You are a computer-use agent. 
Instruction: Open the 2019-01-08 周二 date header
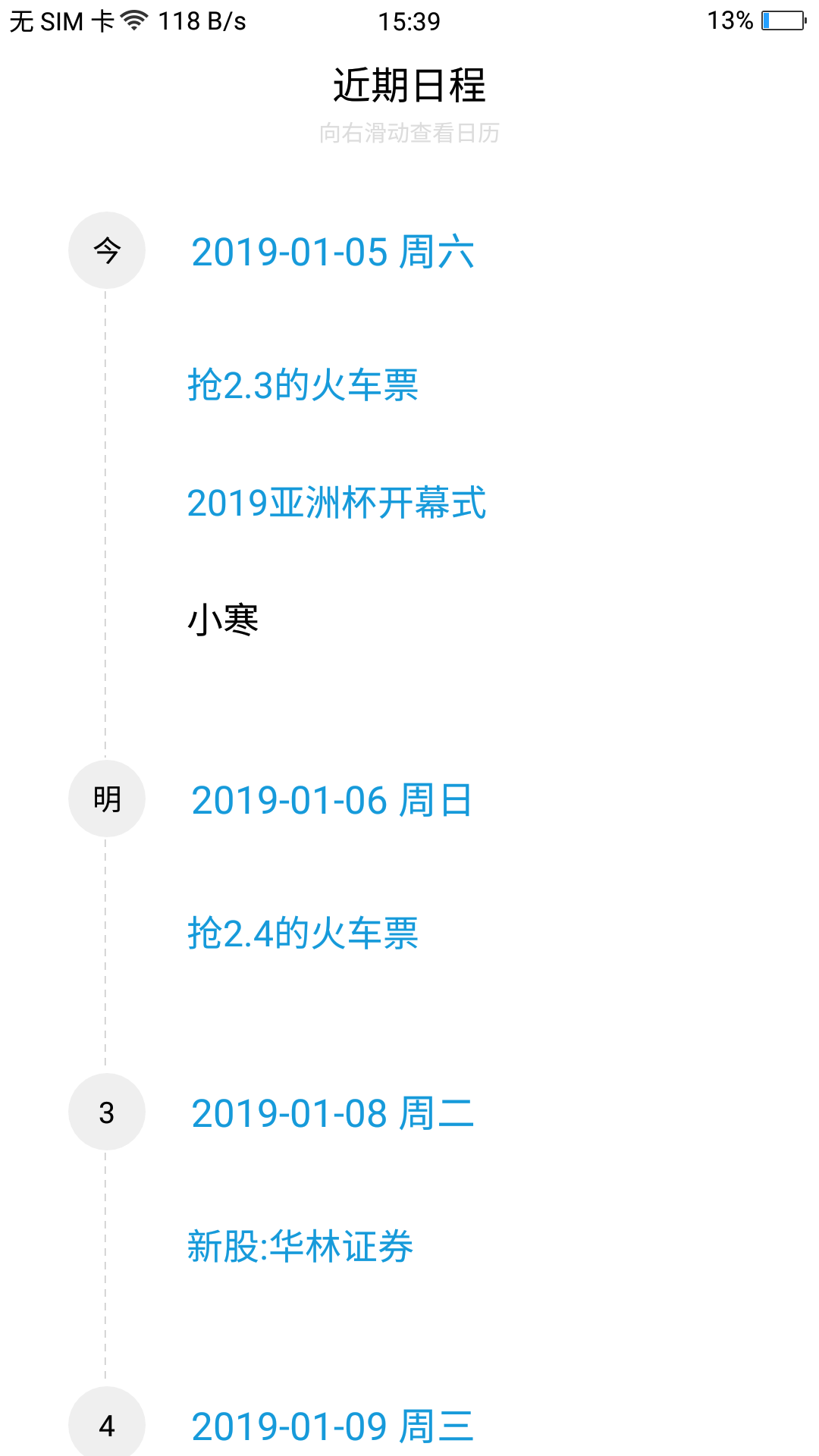(332, 1113)
